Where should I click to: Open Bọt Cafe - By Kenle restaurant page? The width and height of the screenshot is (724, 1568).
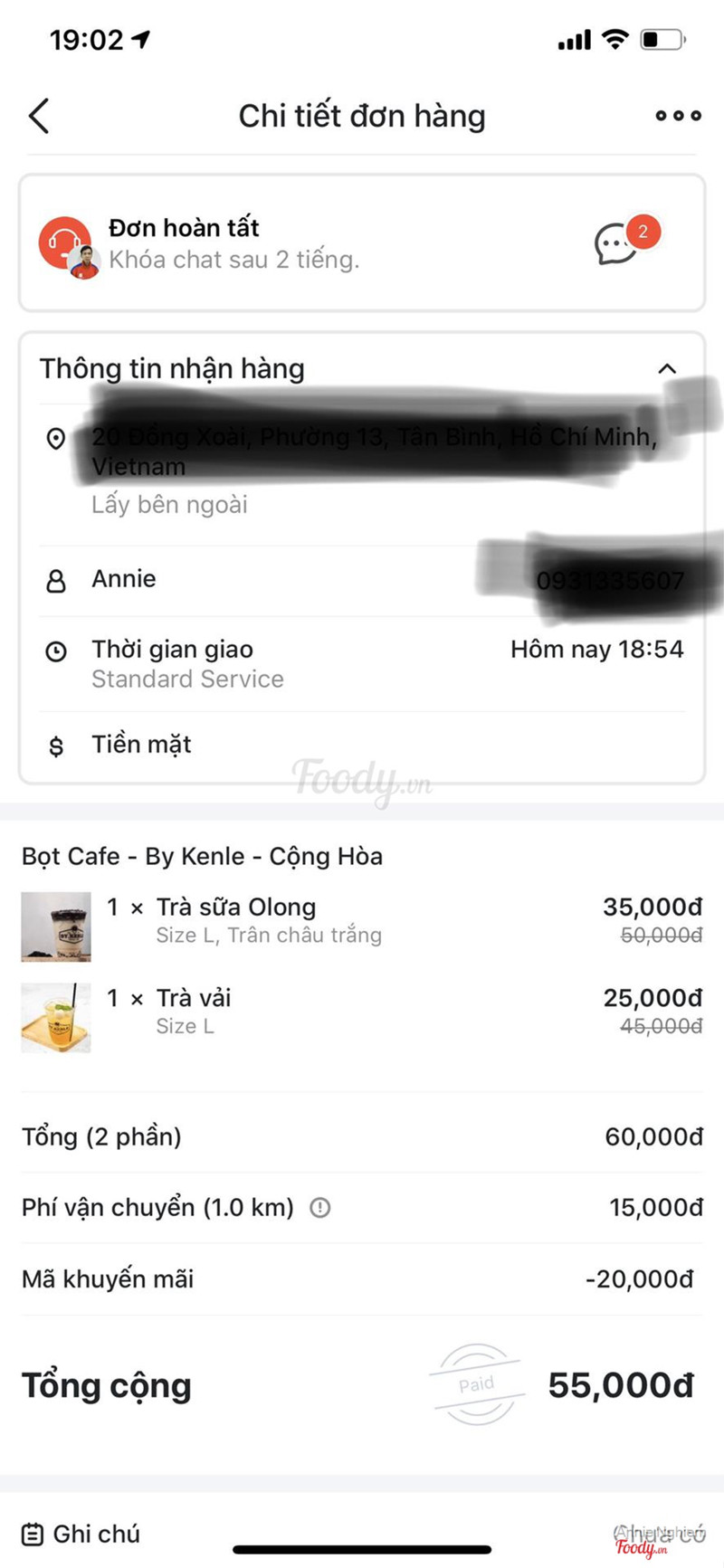pyautogui.click(x=202, y=856)
